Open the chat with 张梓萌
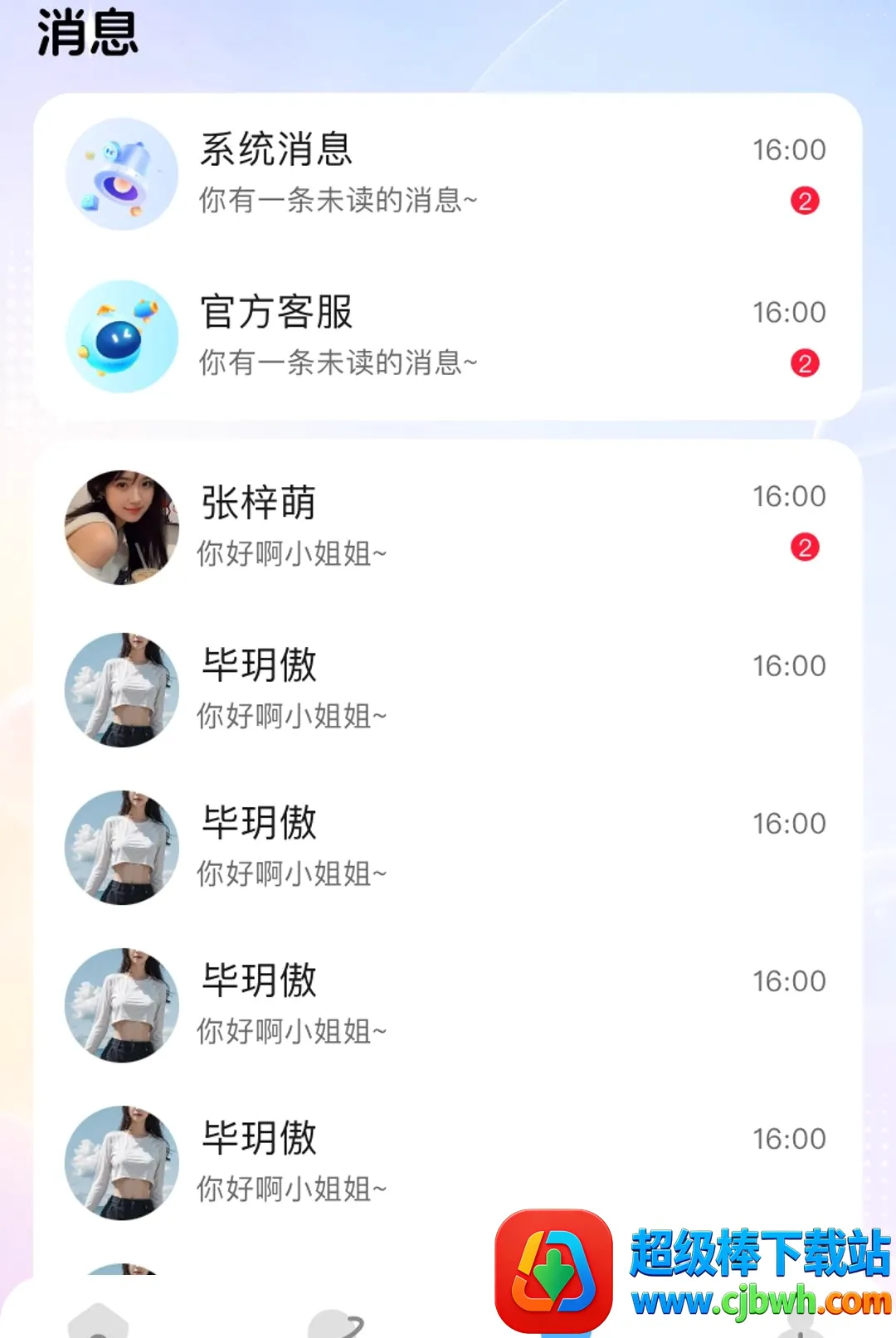896x1338 pixels. pyautogui.click(x=447, y=528)
